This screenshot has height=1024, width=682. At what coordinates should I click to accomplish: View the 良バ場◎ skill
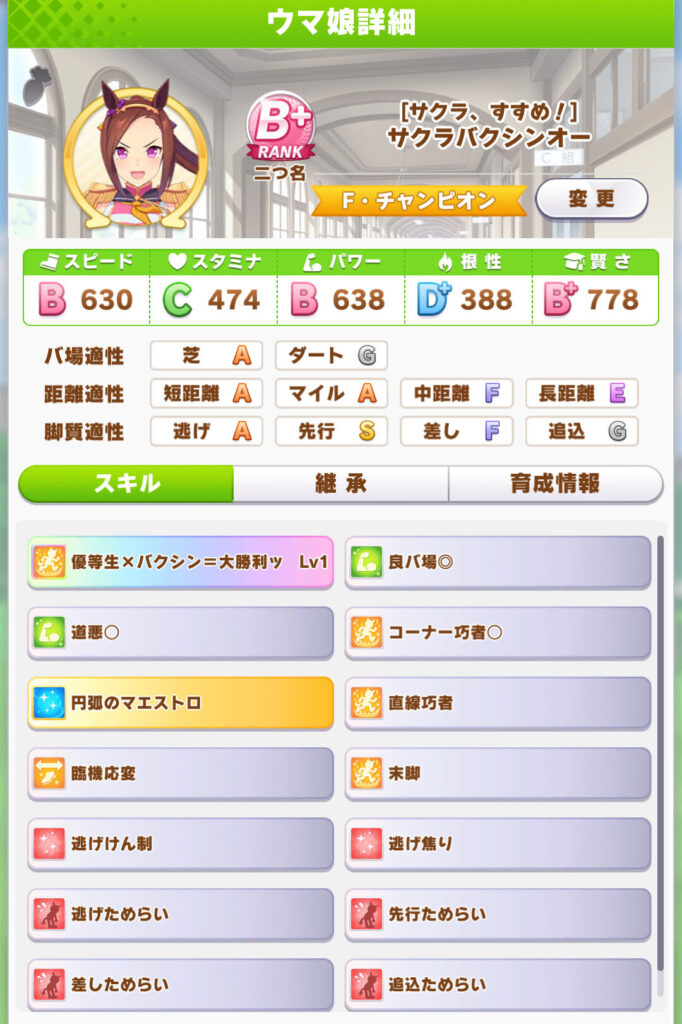click(x=498, y=562)
